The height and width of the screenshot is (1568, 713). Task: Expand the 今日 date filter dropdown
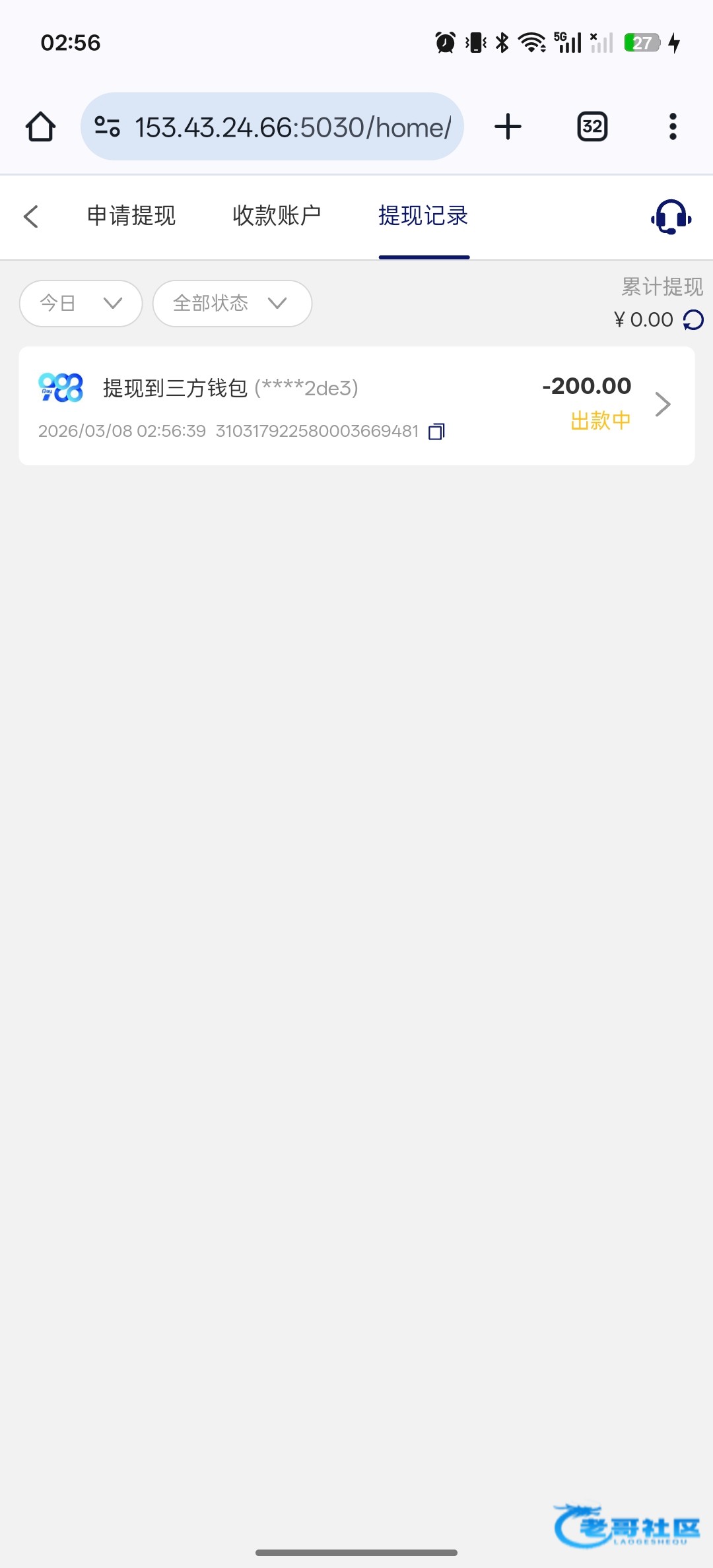click(x=81, y=304)
